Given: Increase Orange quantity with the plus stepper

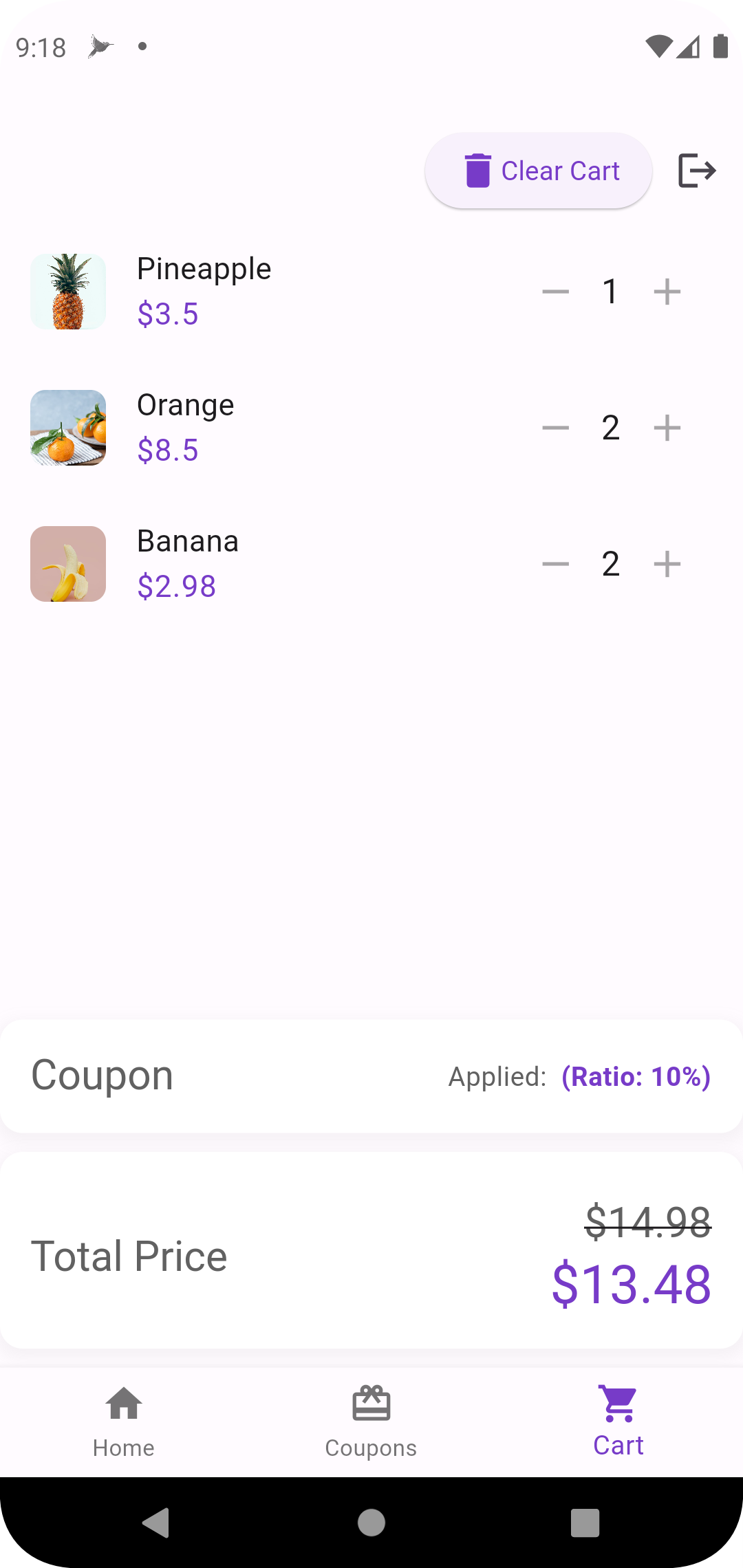Looking at the screenshot, I should [667, 427].
